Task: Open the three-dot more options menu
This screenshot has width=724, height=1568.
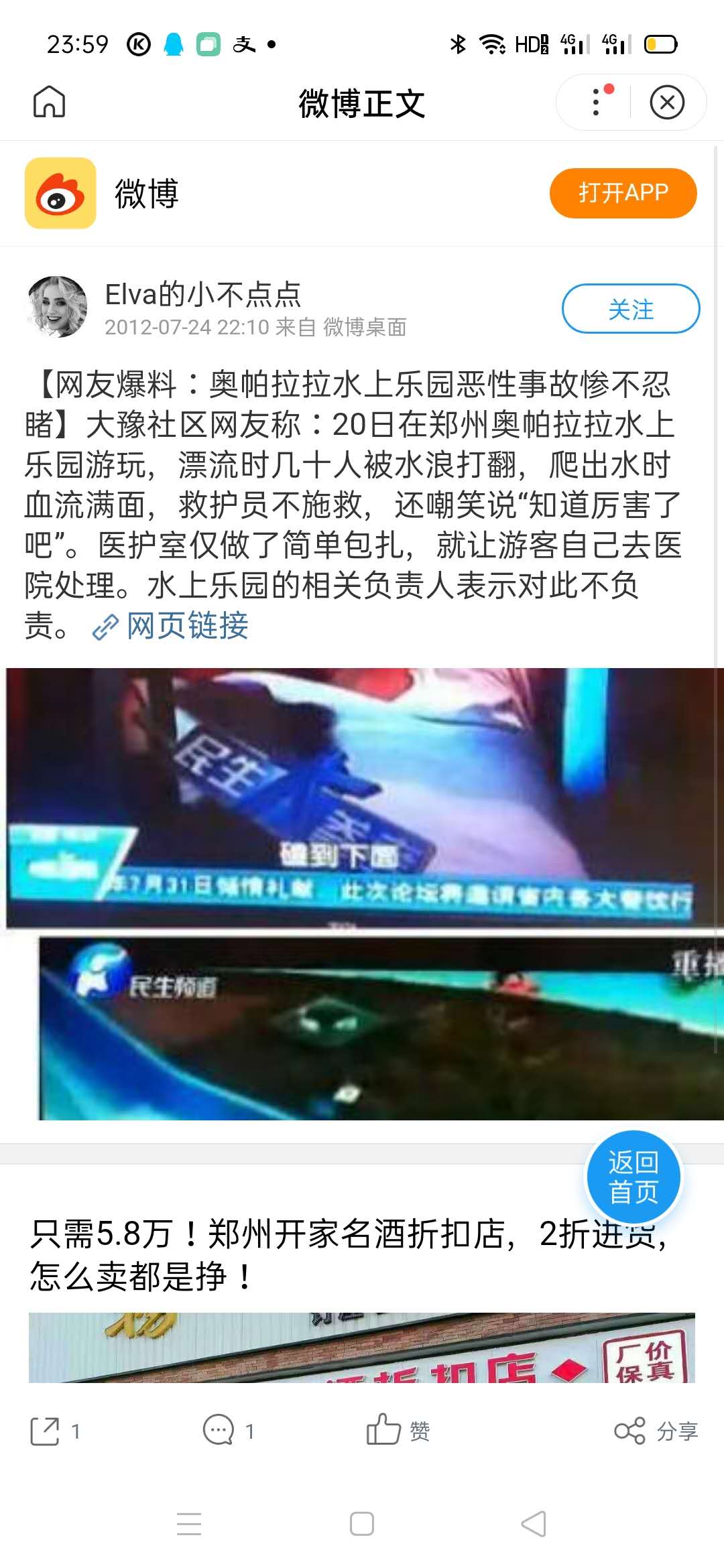Action: click(x=596, y=102)
